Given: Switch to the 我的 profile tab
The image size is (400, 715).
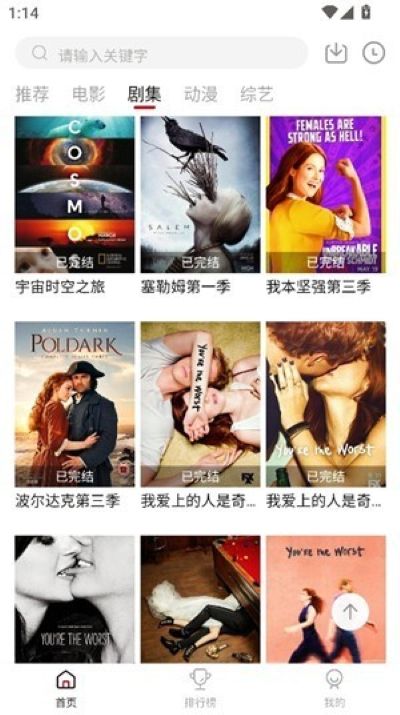Looking at the screenshot, I should click(334, 689).
